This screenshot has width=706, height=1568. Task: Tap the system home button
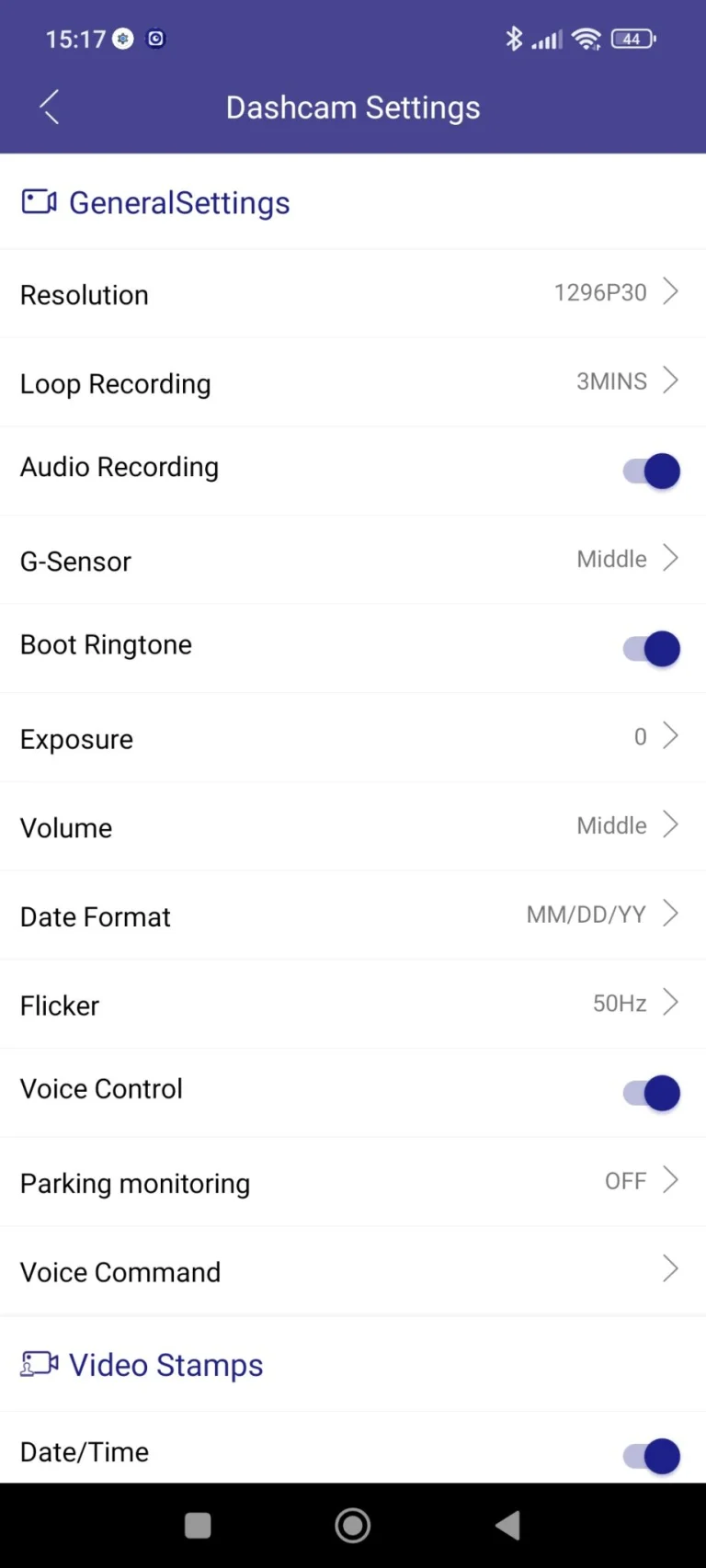point(353,1526)
